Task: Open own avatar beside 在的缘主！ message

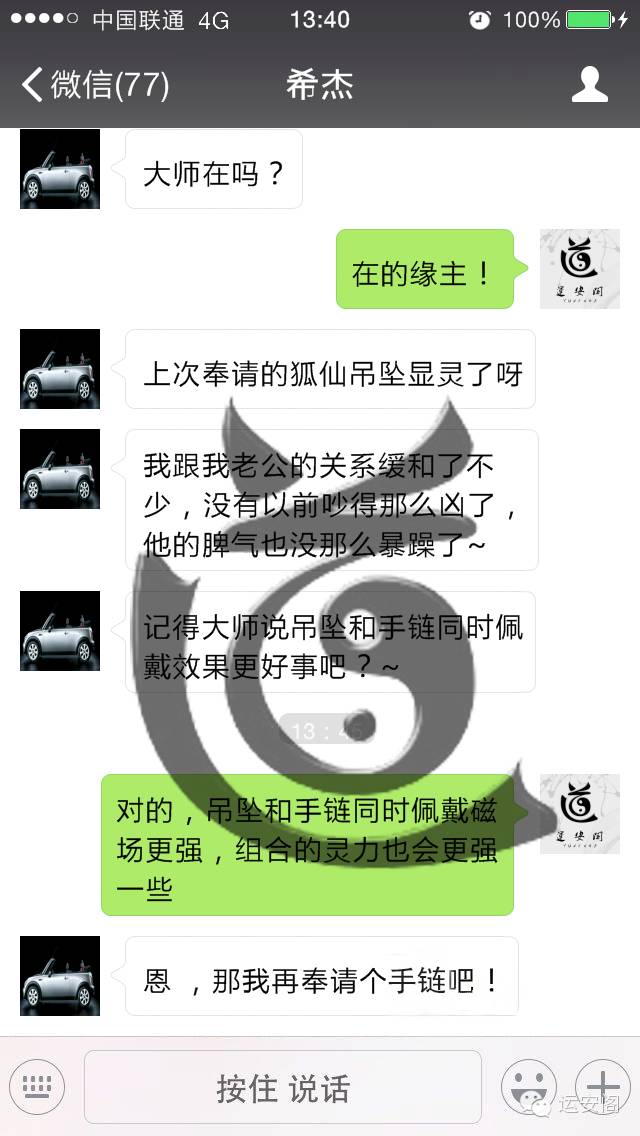Action: point(579,269)
